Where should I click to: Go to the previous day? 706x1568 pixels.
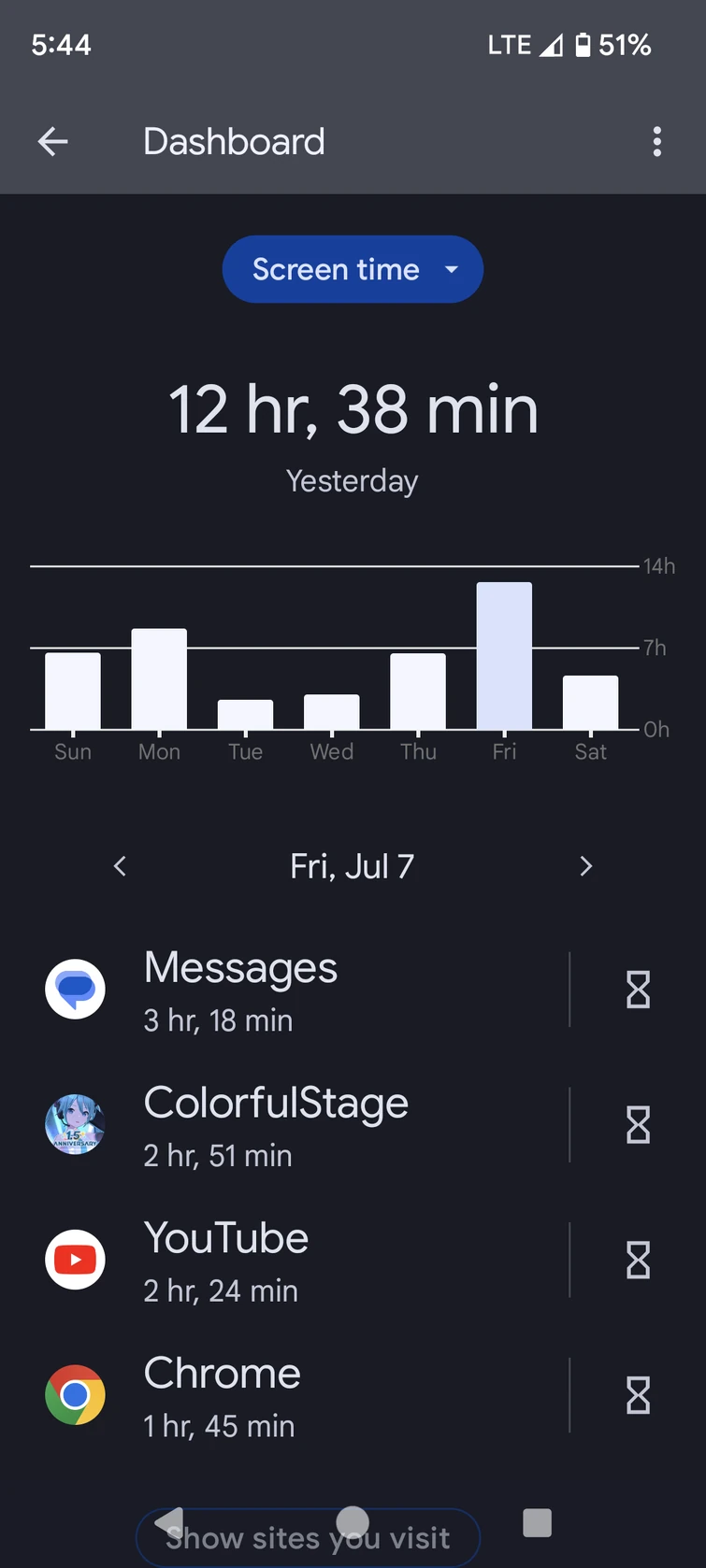click(x=120, y=866)
